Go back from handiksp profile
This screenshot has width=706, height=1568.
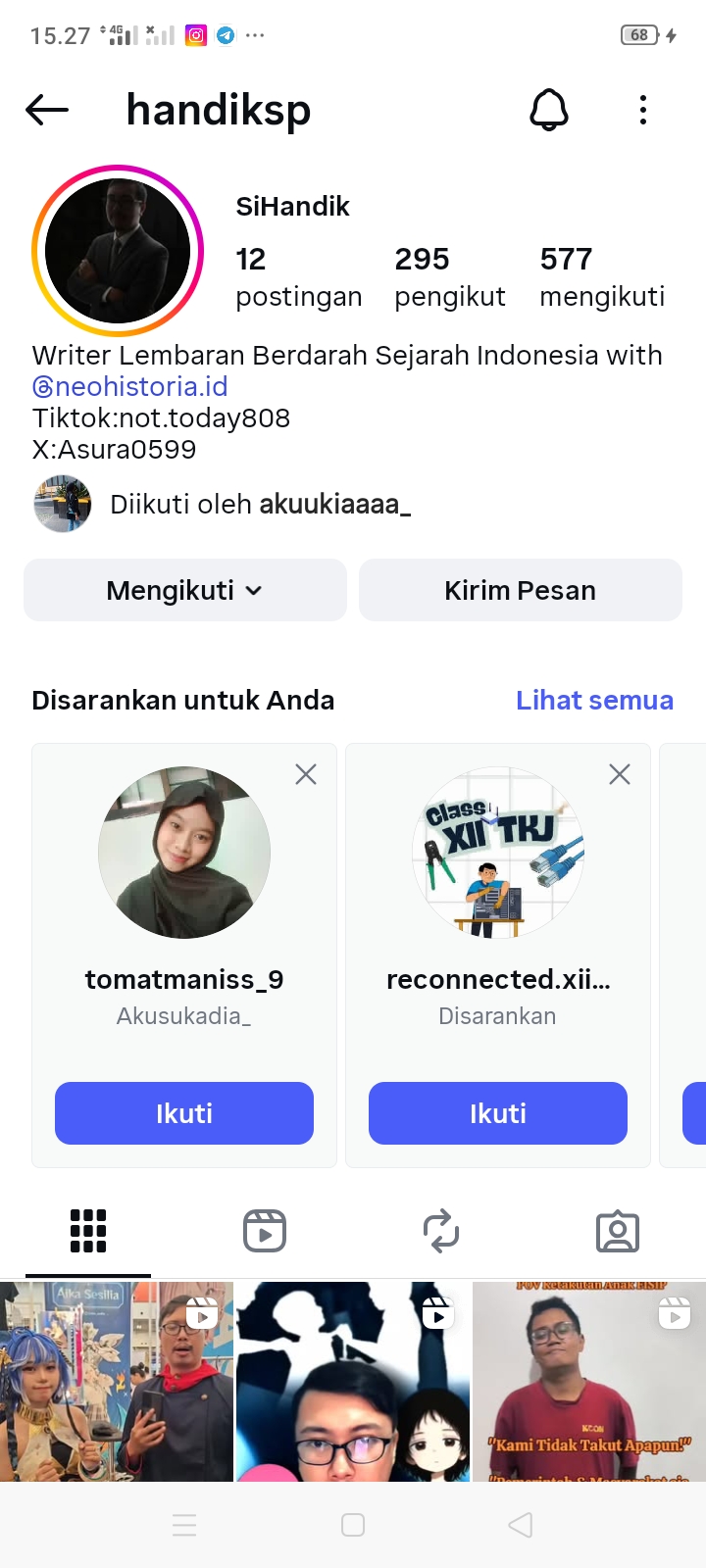(x=47, y=110)
